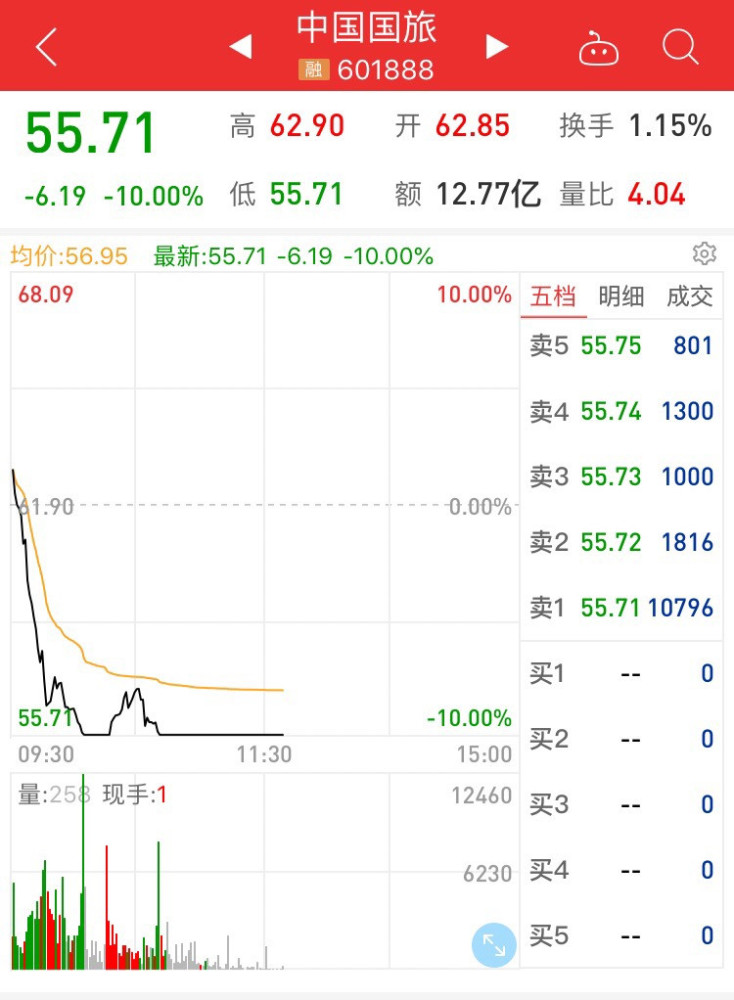Select the 五档 tab

pos(553,296)
